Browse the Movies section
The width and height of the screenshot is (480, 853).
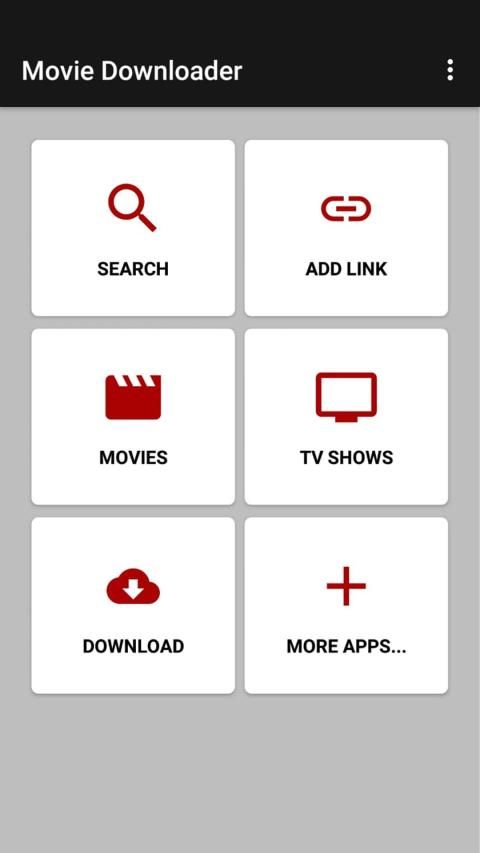tap(133, 417)
